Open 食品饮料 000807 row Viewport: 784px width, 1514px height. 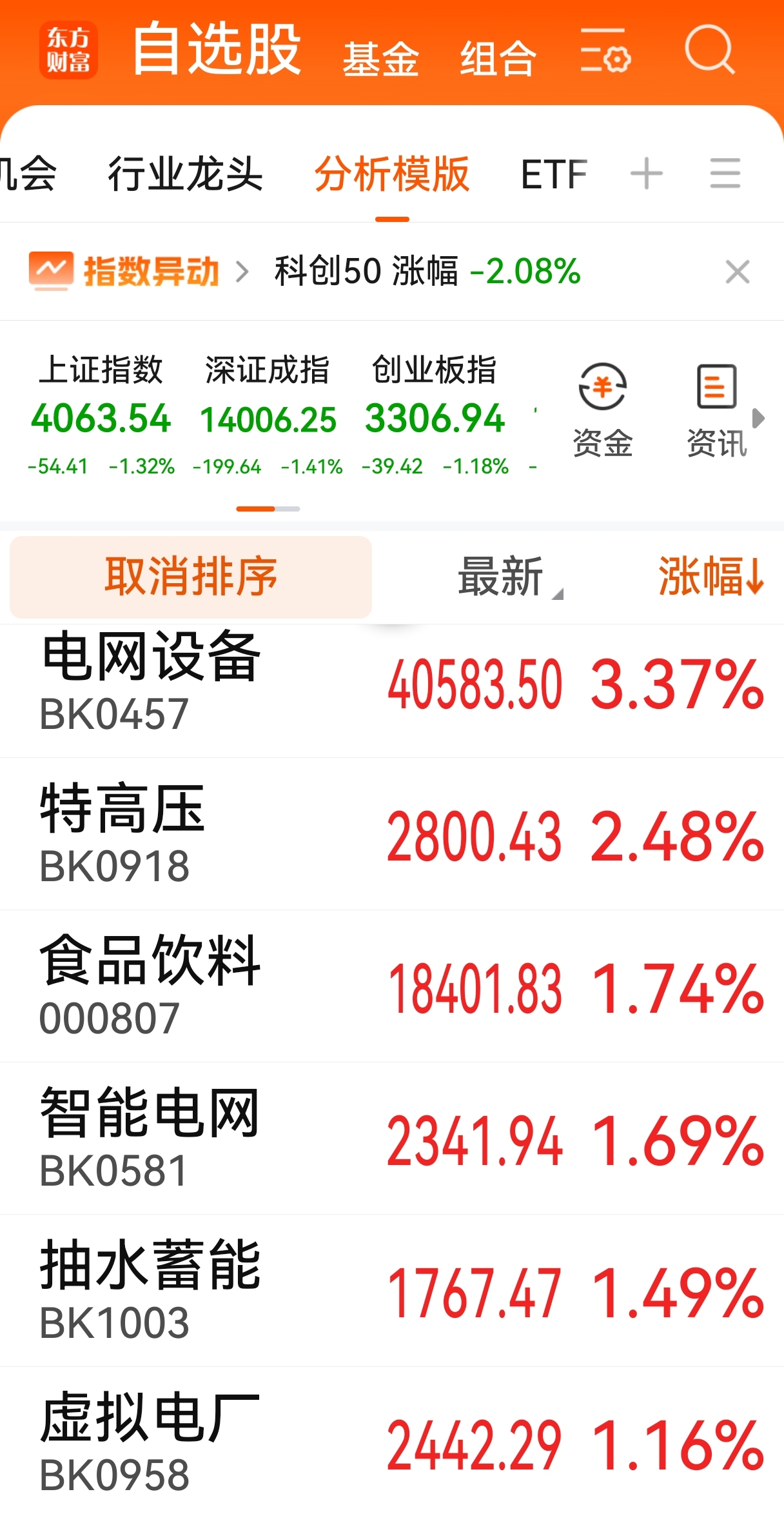(x=392, y=986)
